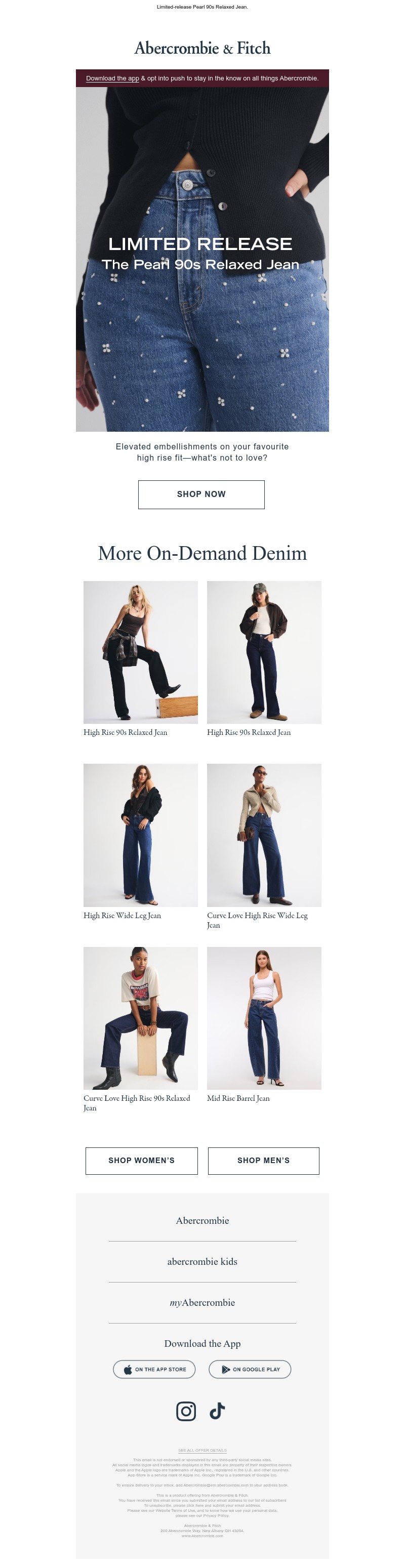Get the app on Google Play

click(250, 1369)
